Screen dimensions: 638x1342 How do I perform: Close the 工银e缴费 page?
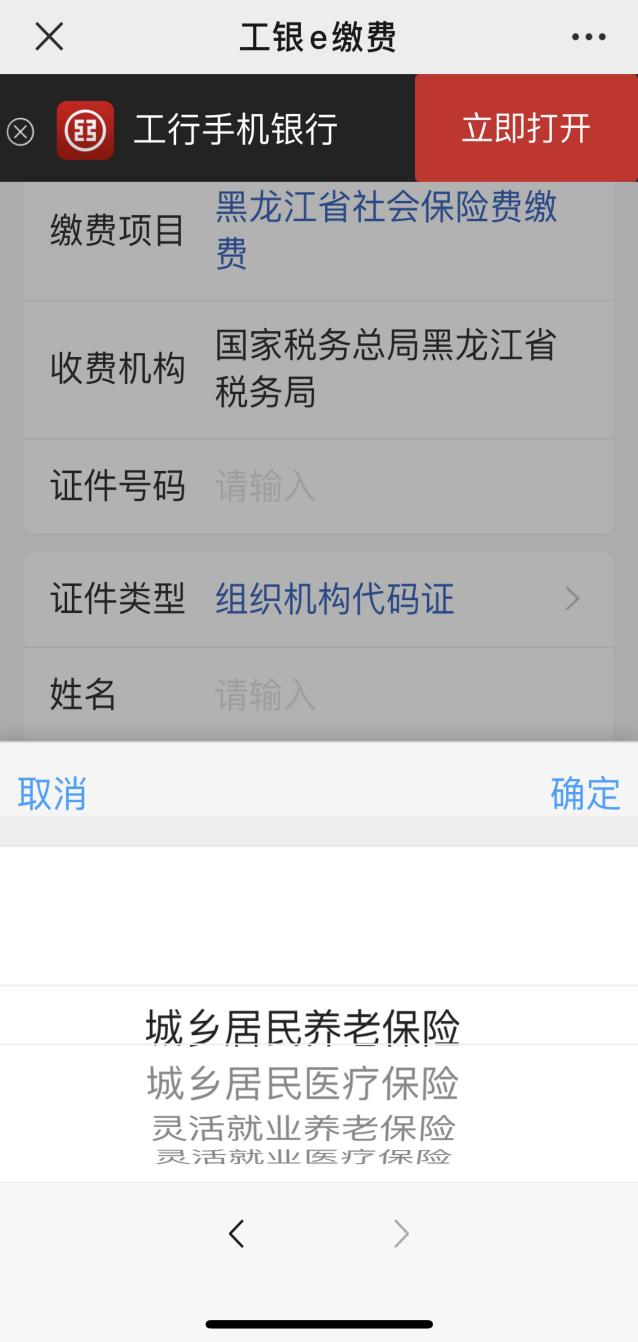point(49,37)
